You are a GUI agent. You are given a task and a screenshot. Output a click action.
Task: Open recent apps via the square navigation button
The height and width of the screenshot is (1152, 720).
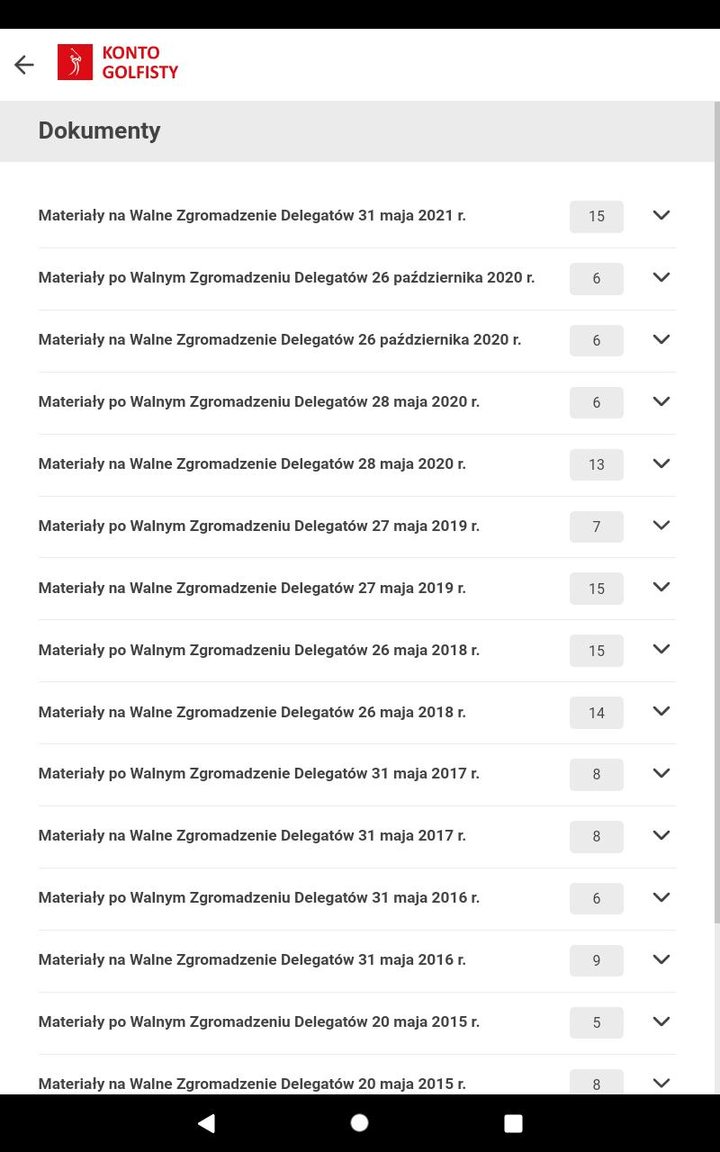[513, 1122]
